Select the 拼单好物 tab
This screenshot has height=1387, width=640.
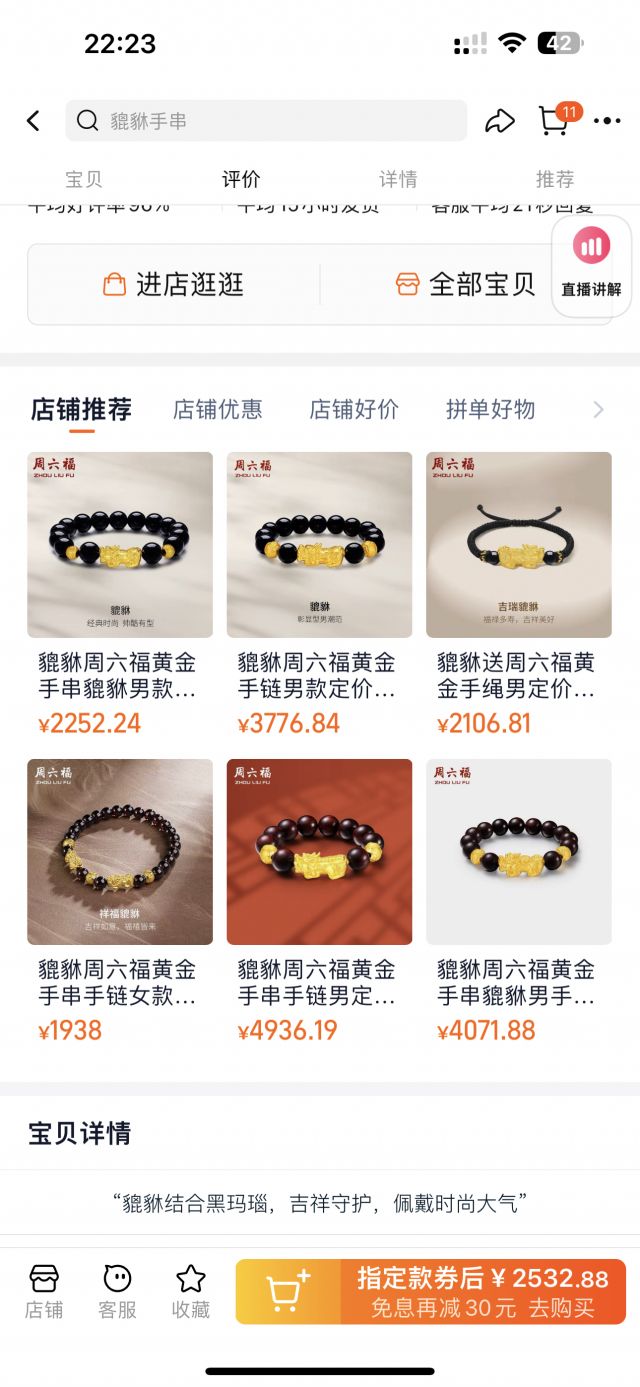490,409
